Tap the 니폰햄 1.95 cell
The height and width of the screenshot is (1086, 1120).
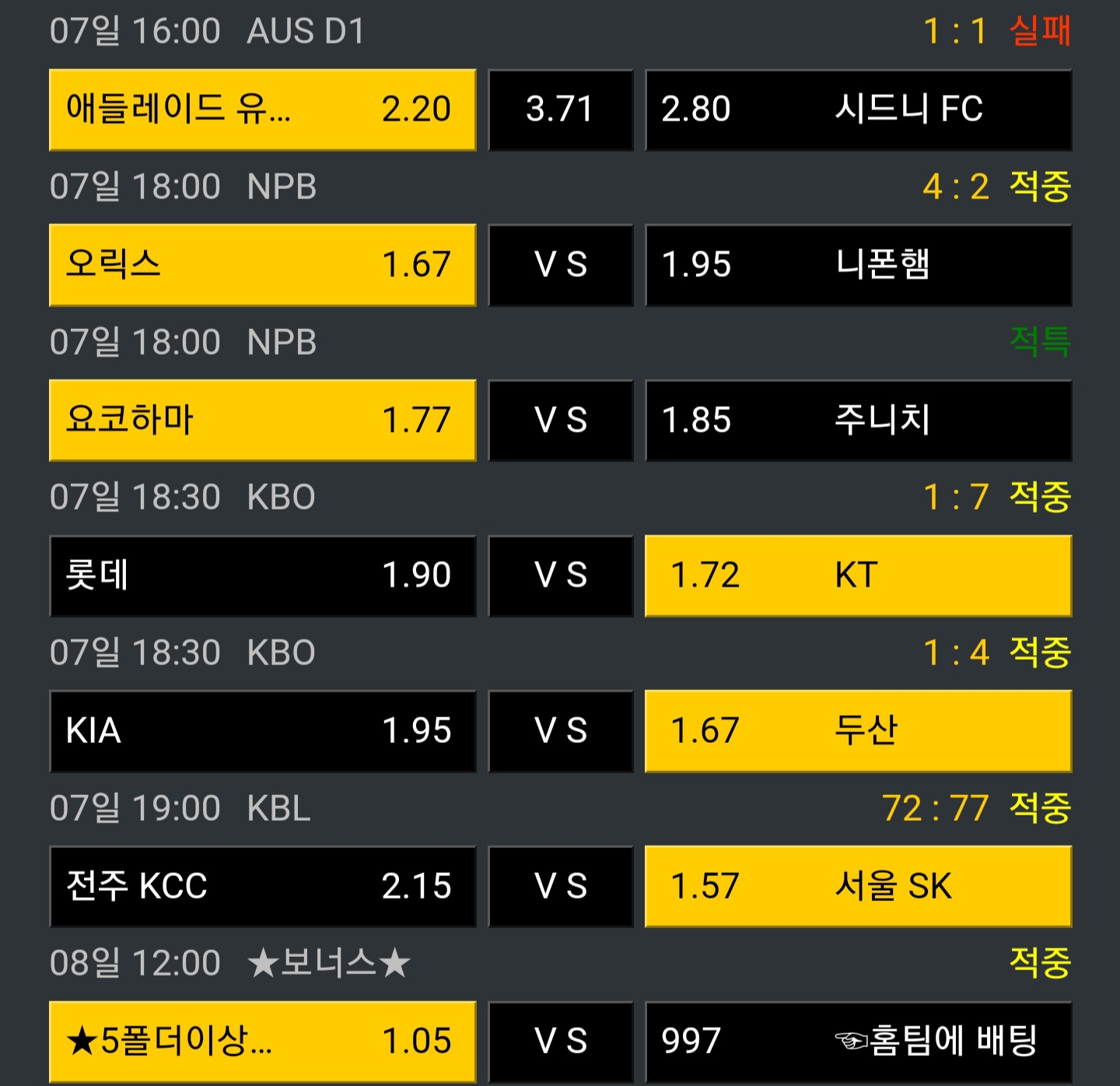pyautogui.click(x=859, y=265)
